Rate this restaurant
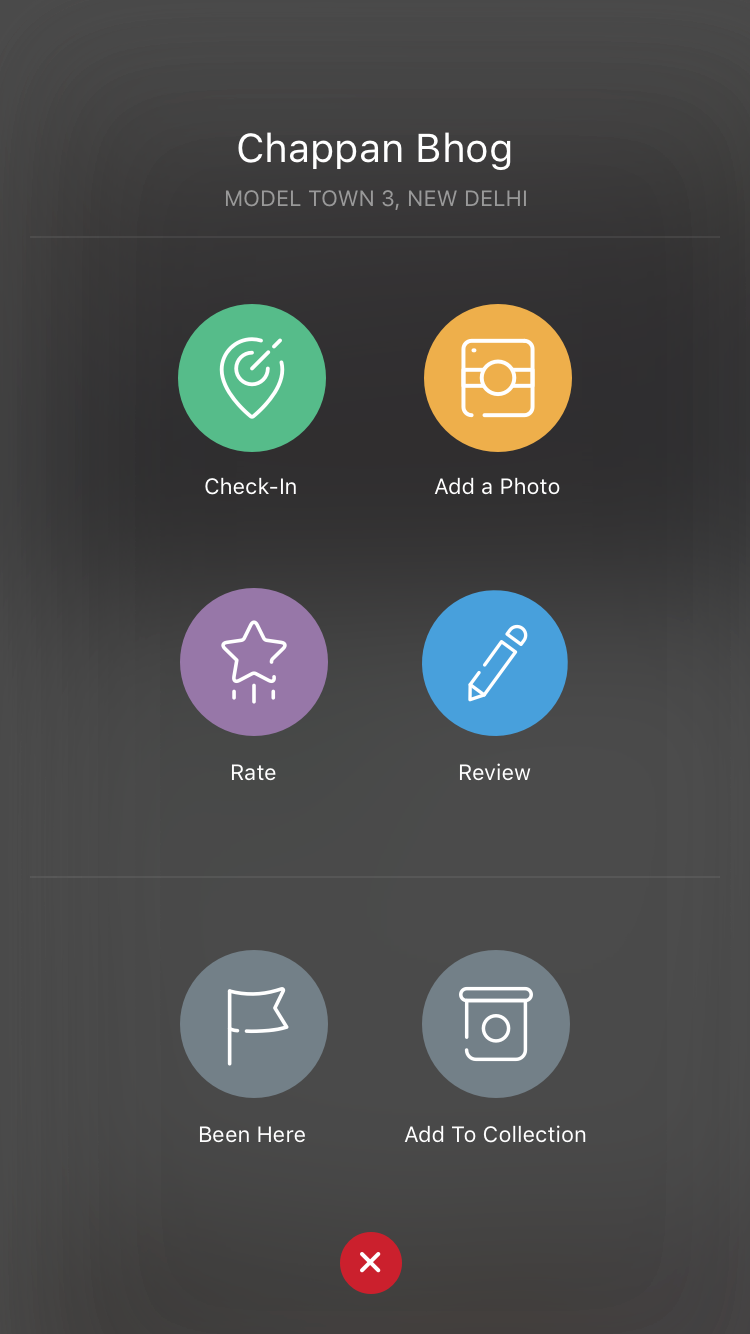Viewport: 750px width, 1334px height. (254, 662)
